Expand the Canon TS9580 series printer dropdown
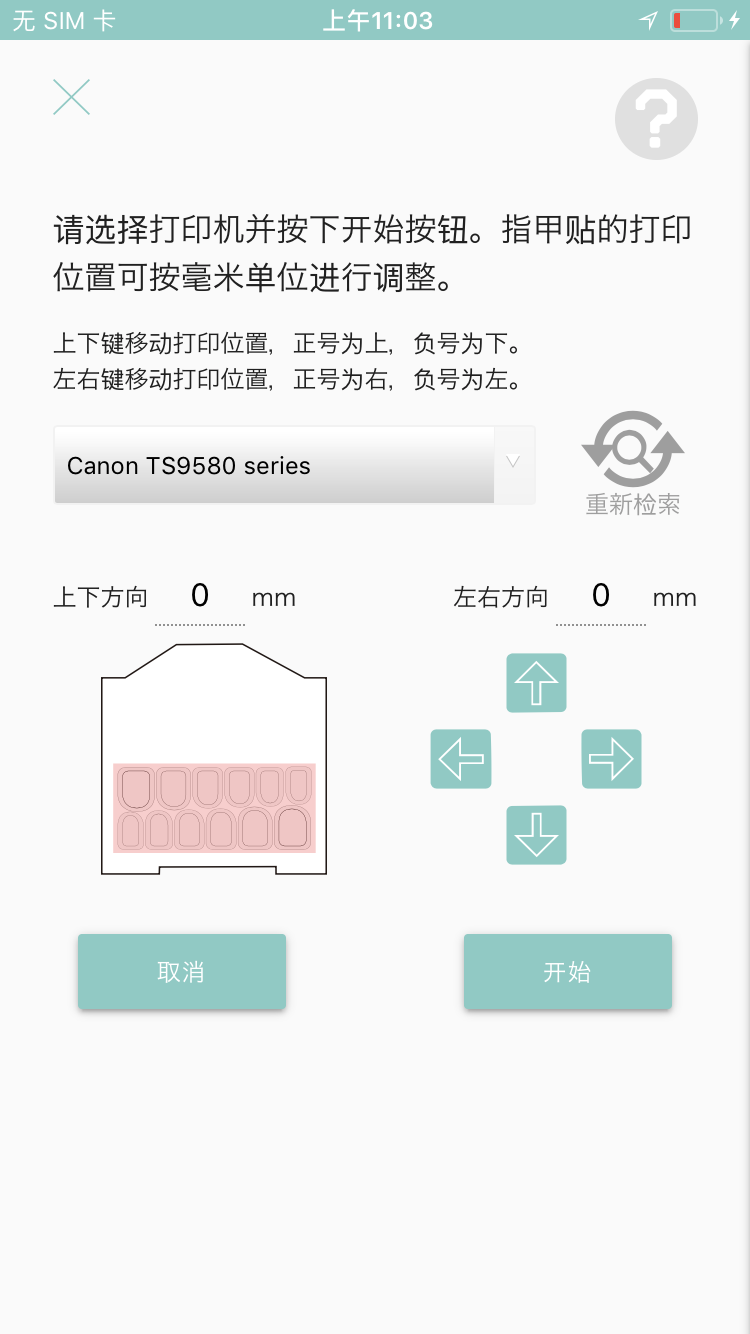This screenshot has height=1334, width=750. pyautogui.click(x=294, y=465)
